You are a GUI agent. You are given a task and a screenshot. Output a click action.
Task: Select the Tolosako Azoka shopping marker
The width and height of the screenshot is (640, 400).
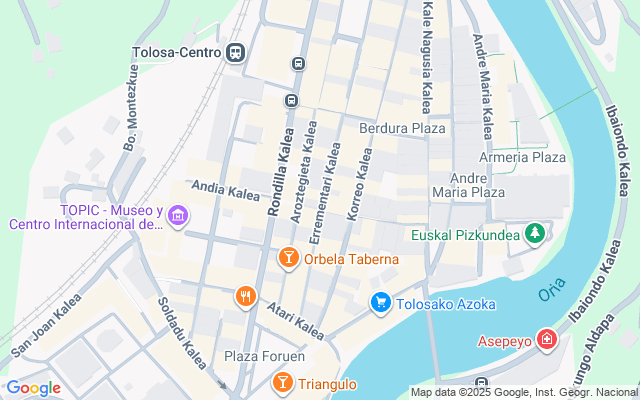pyautogui.click(x=380, y=302)
